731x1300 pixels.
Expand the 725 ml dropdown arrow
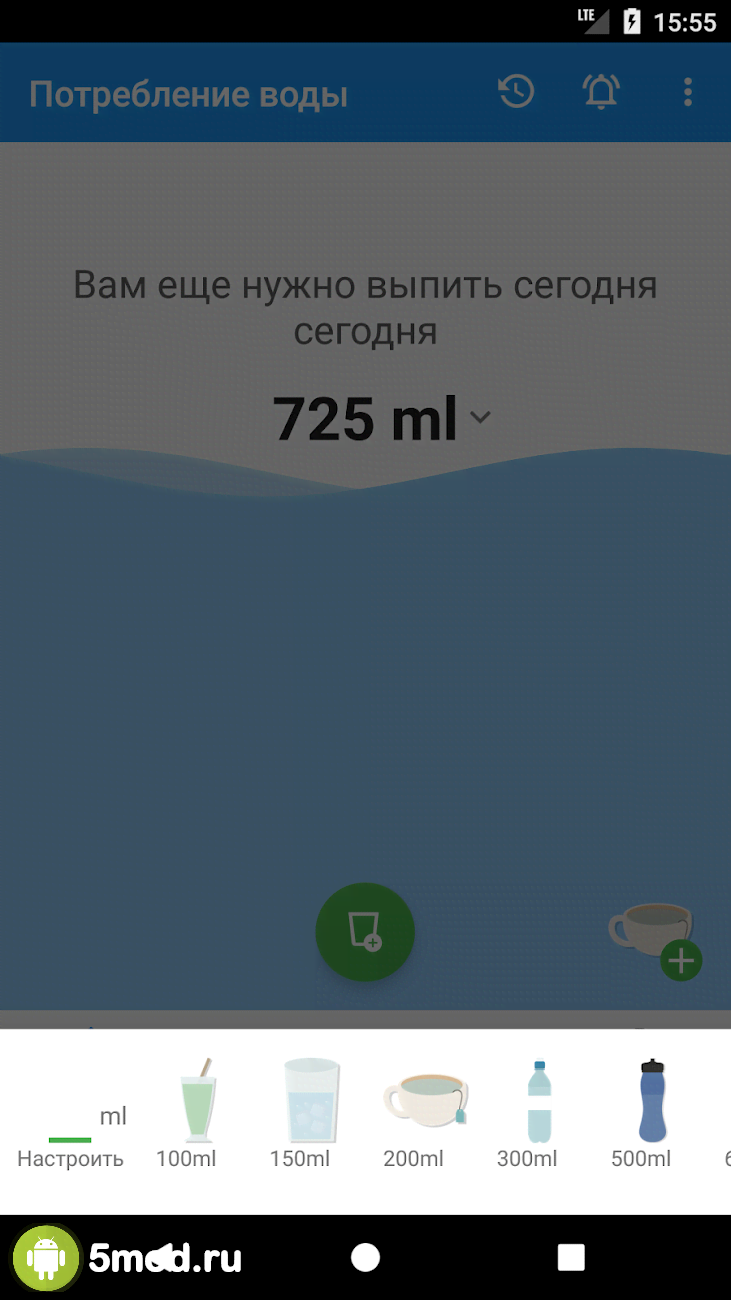[x=481, y=418]
